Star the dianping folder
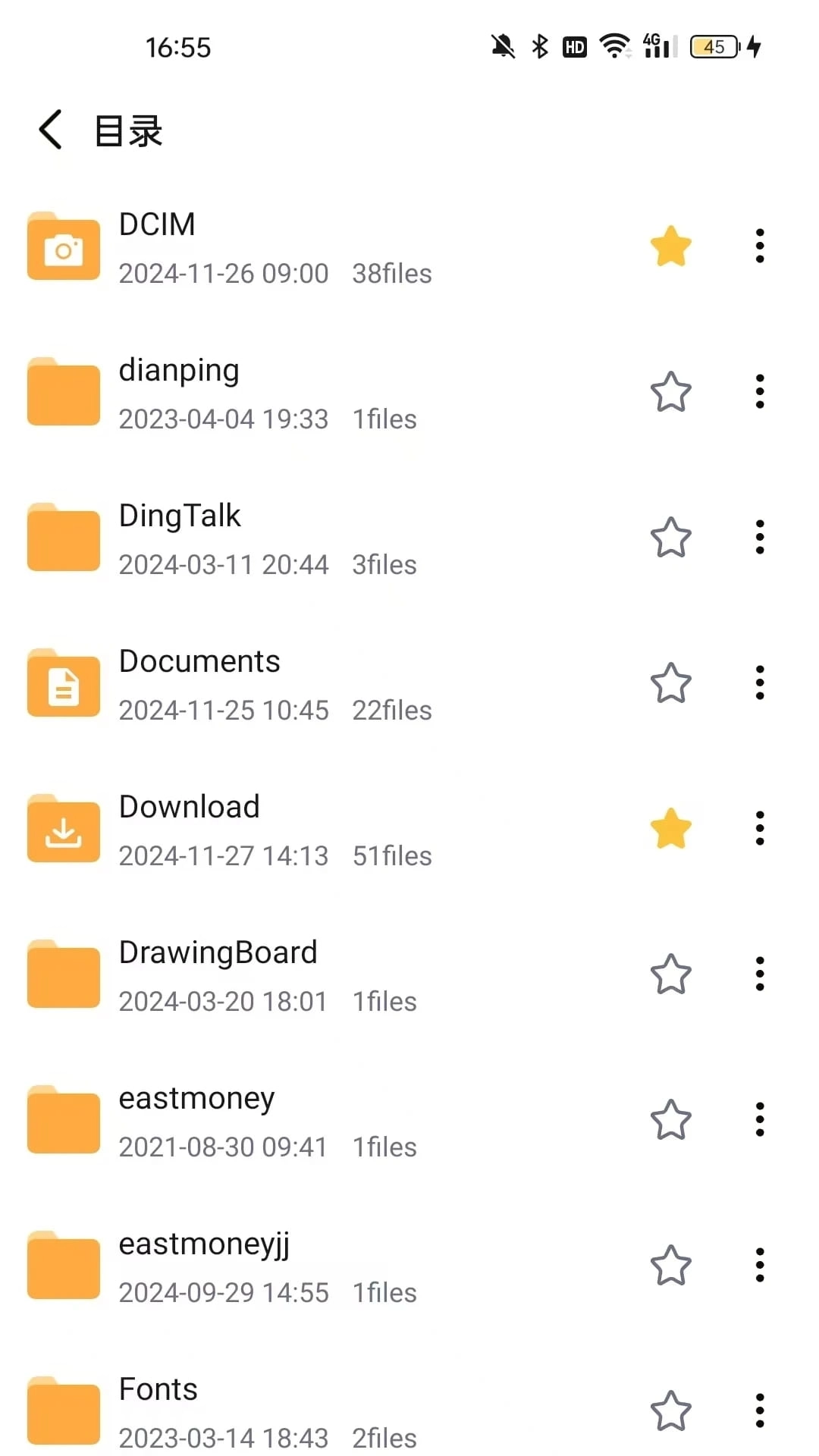819x1456 pixels. [671, 392]
